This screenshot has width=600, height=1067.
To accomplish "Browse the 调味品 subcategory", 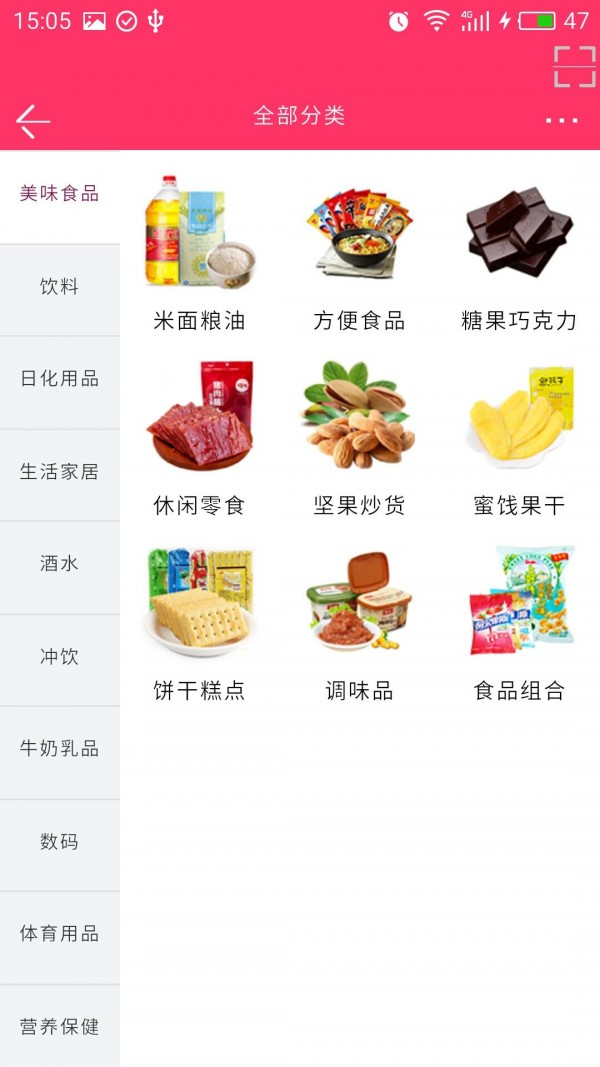I will point(359,620).
